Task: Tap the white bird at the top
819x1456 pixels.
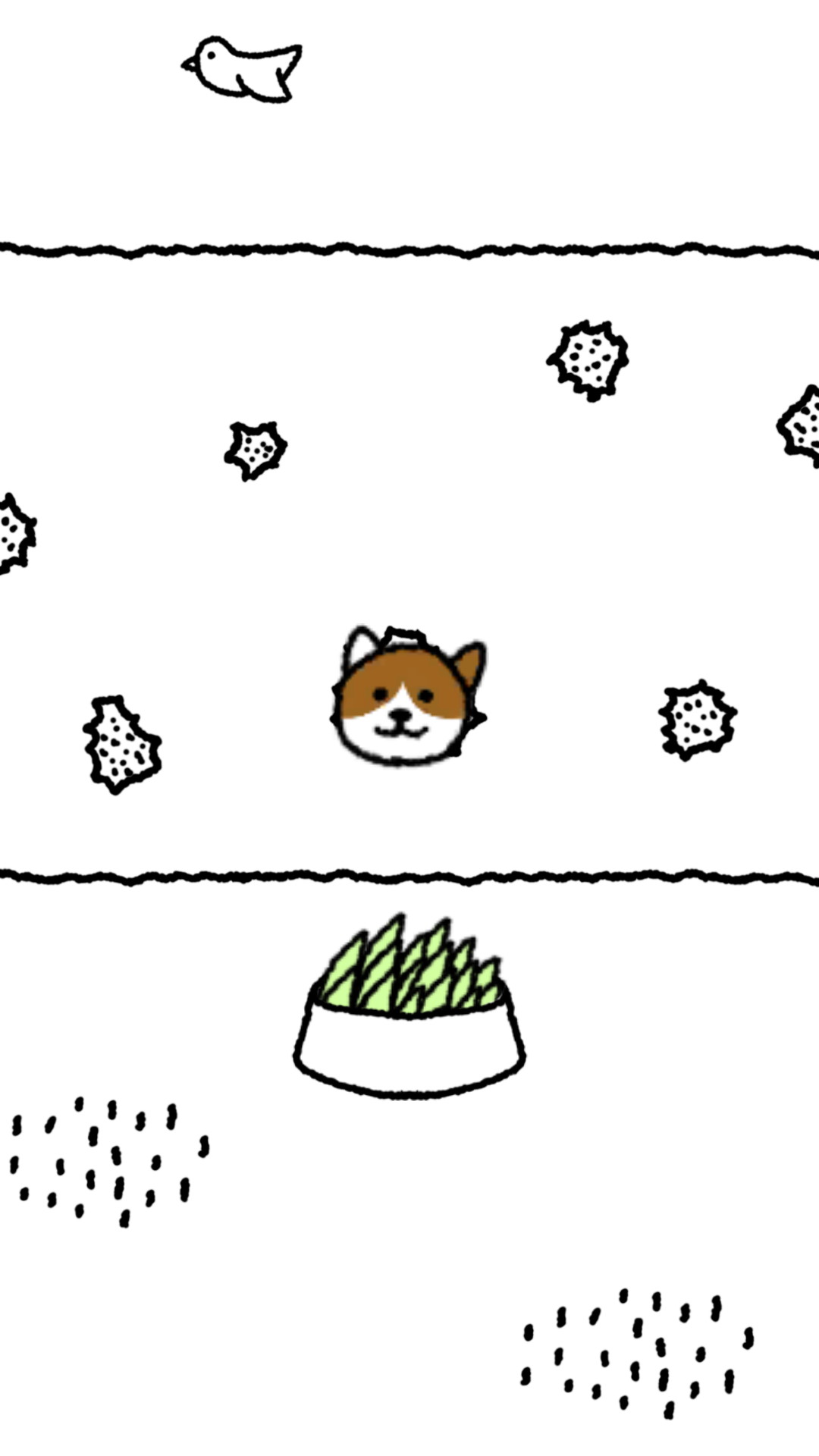Action: pos(242,69)
